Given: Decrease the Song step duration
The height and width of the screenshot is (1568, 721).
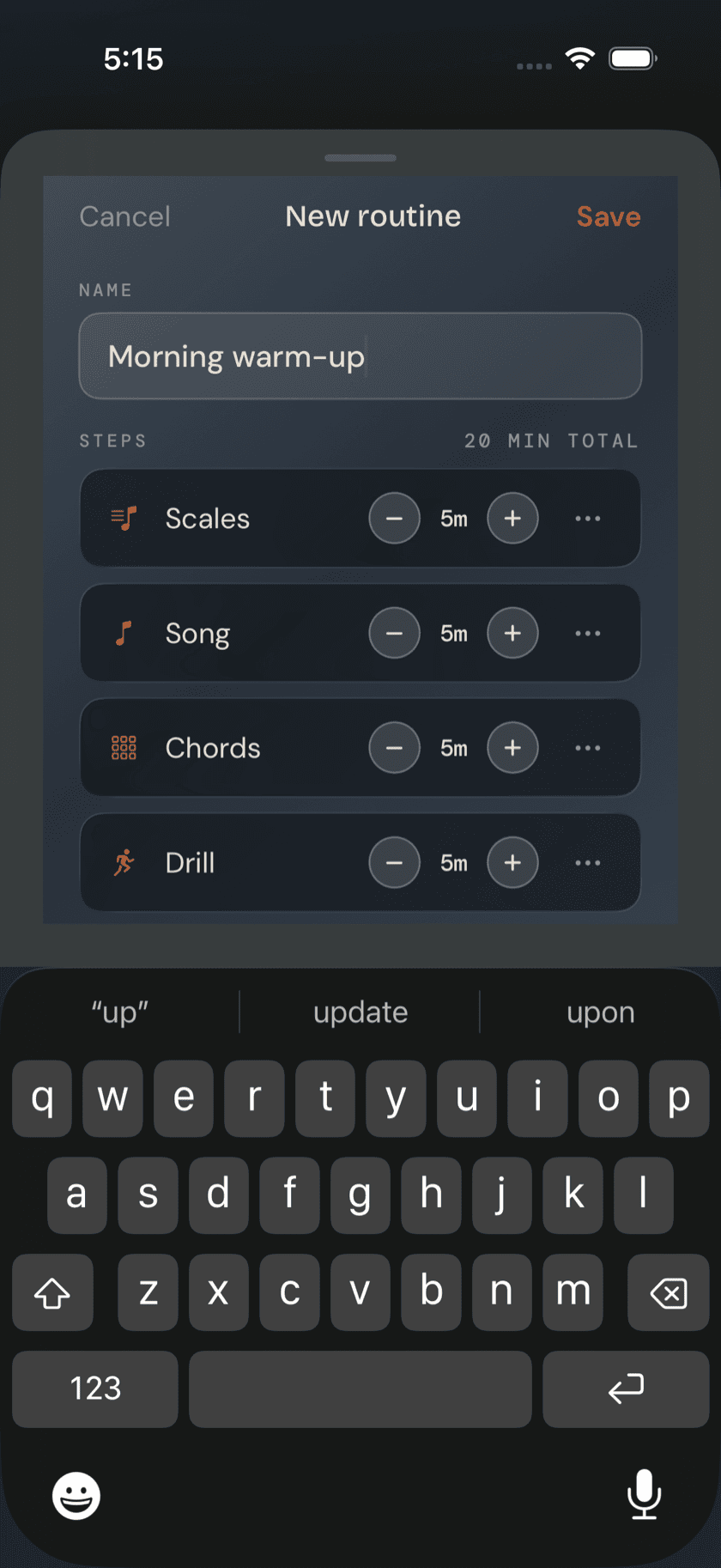Looking at the screenshot, I should click(395, 634).
